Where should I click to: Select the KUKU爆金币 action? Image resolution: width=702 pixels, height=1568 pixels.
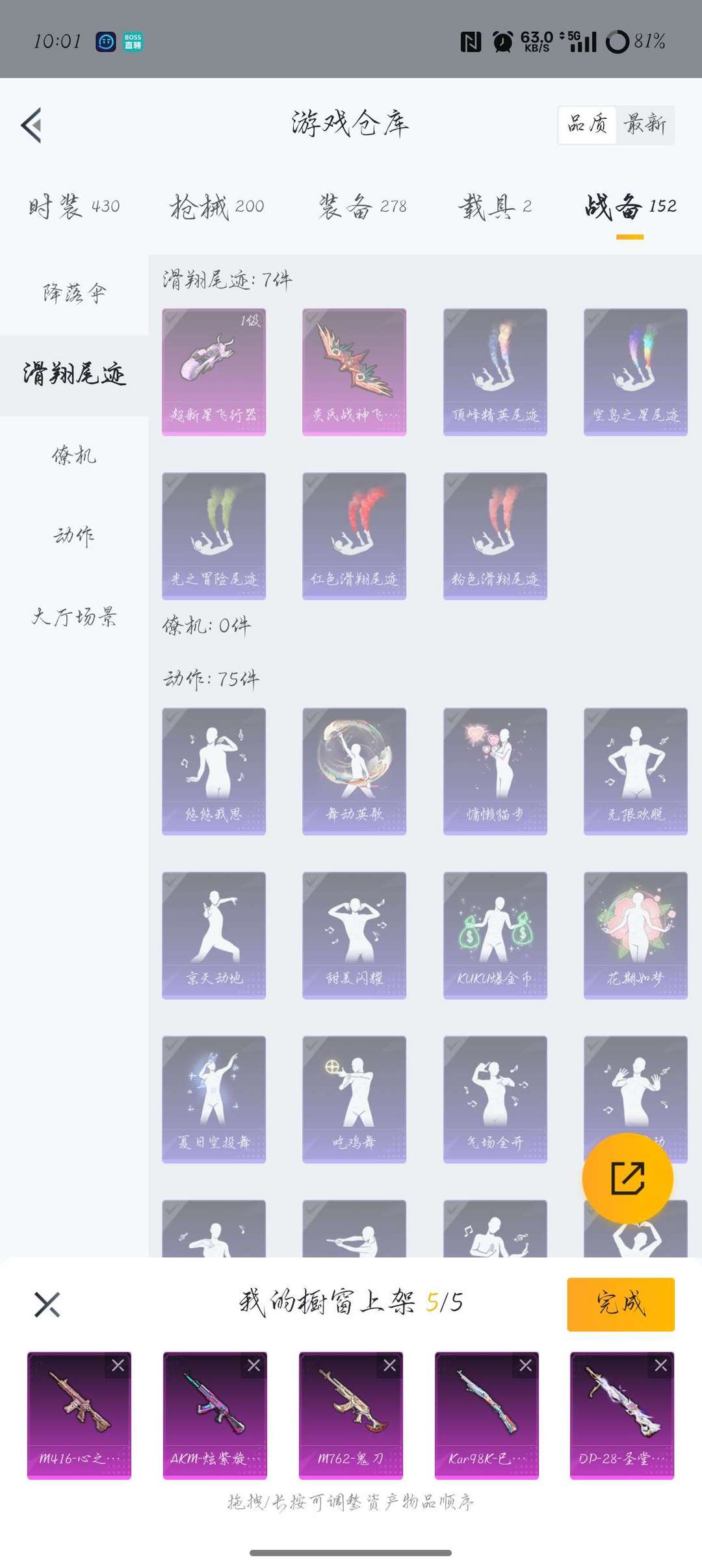click(x=495, y=935)
